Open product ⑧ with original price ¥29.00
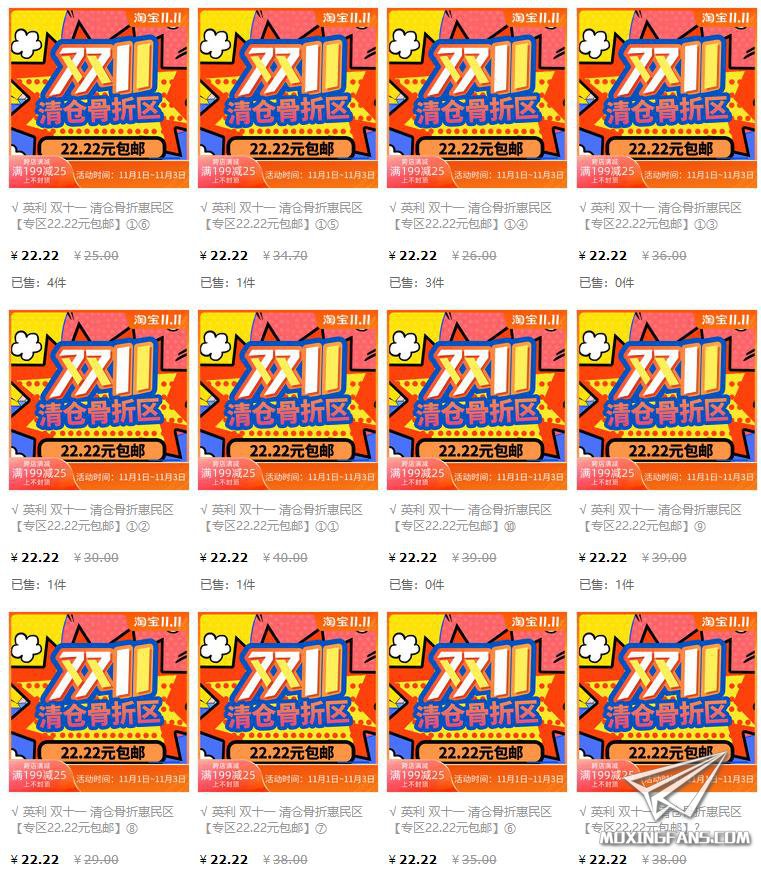Image resolution: width=761 pixels, height=873 pixels. (x=99, y=702)
